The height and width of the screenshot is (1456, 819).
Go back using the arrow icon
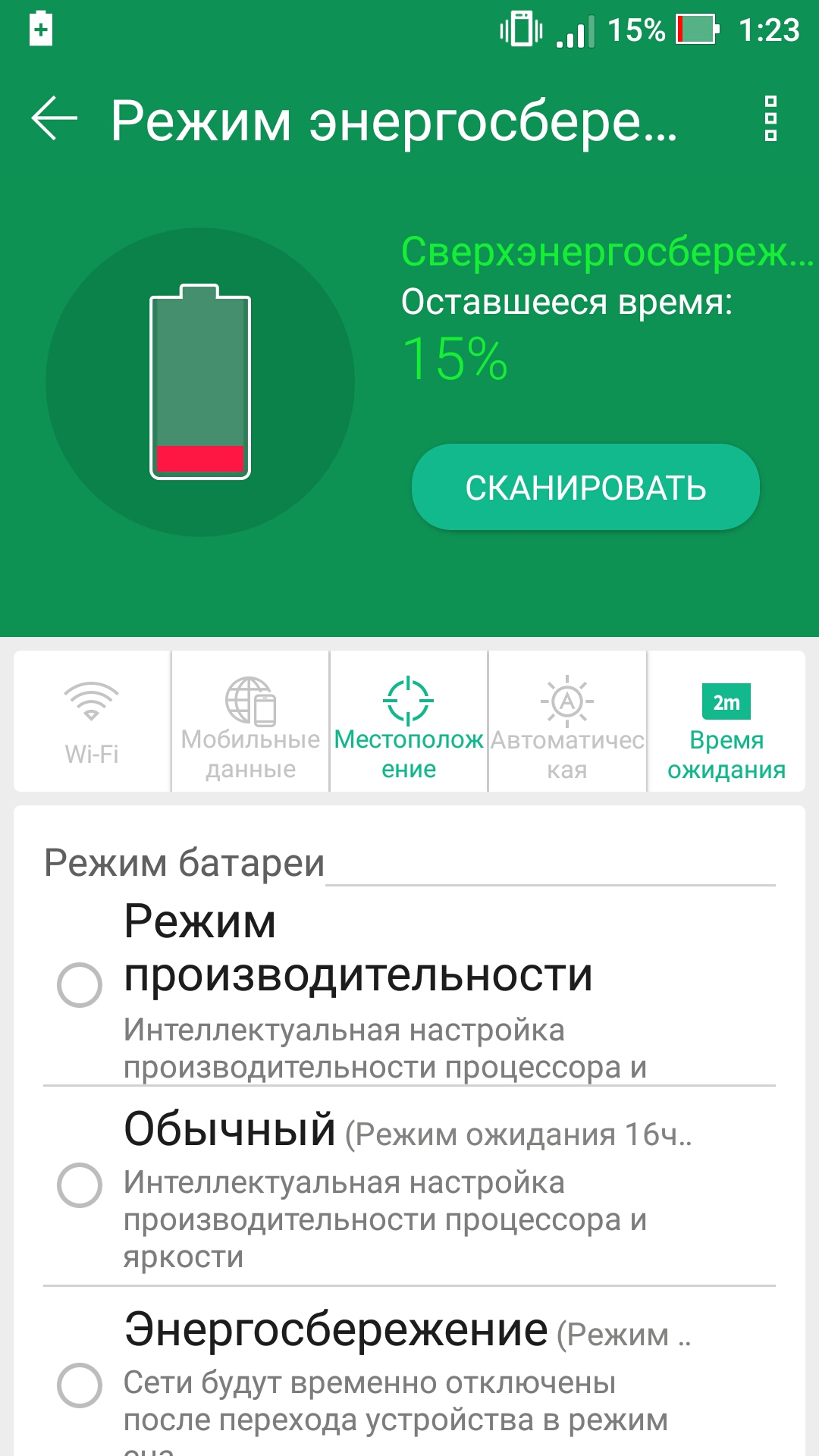point(54,118)
